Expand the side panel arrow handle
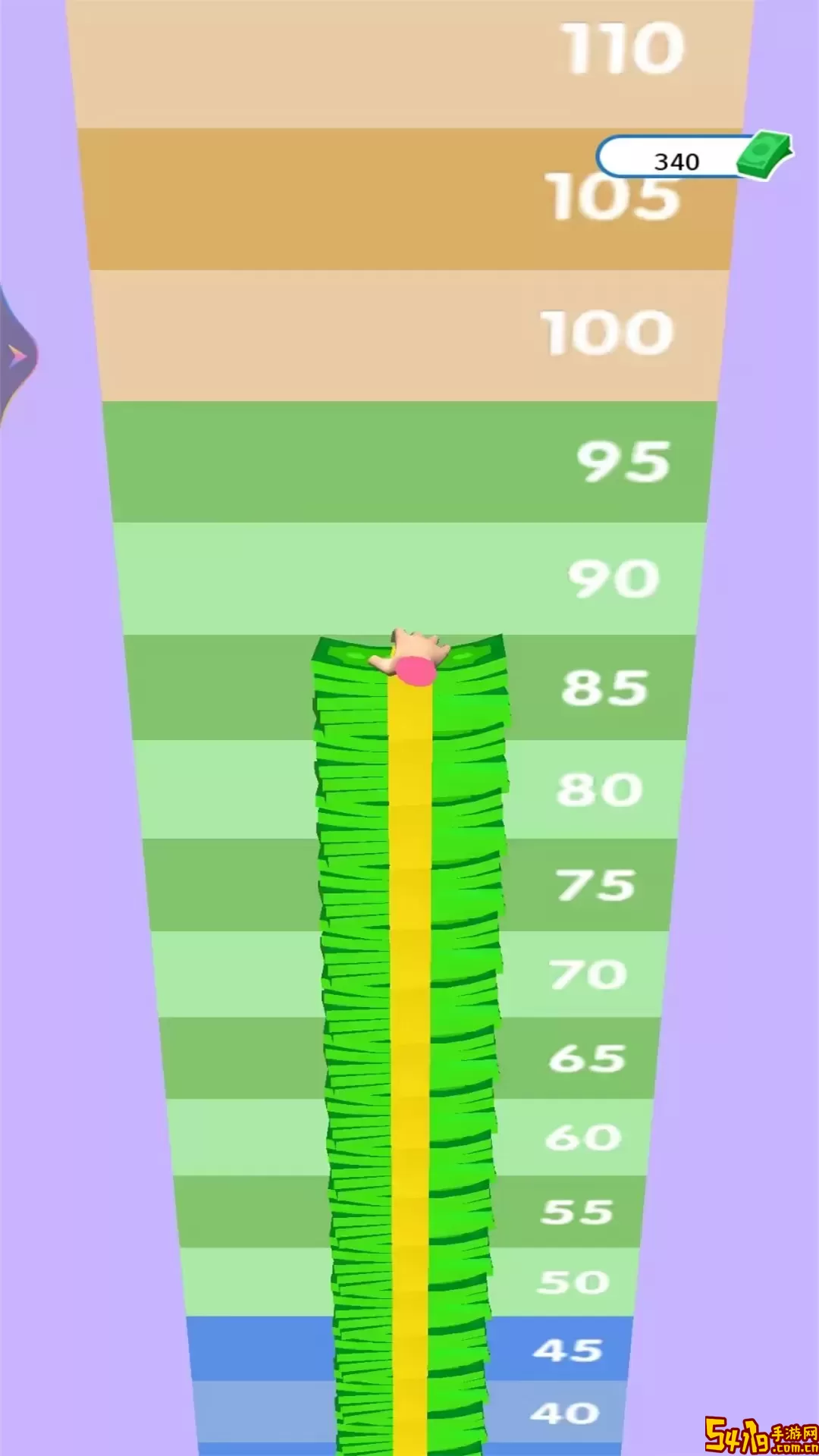 (x=15, y=356)
